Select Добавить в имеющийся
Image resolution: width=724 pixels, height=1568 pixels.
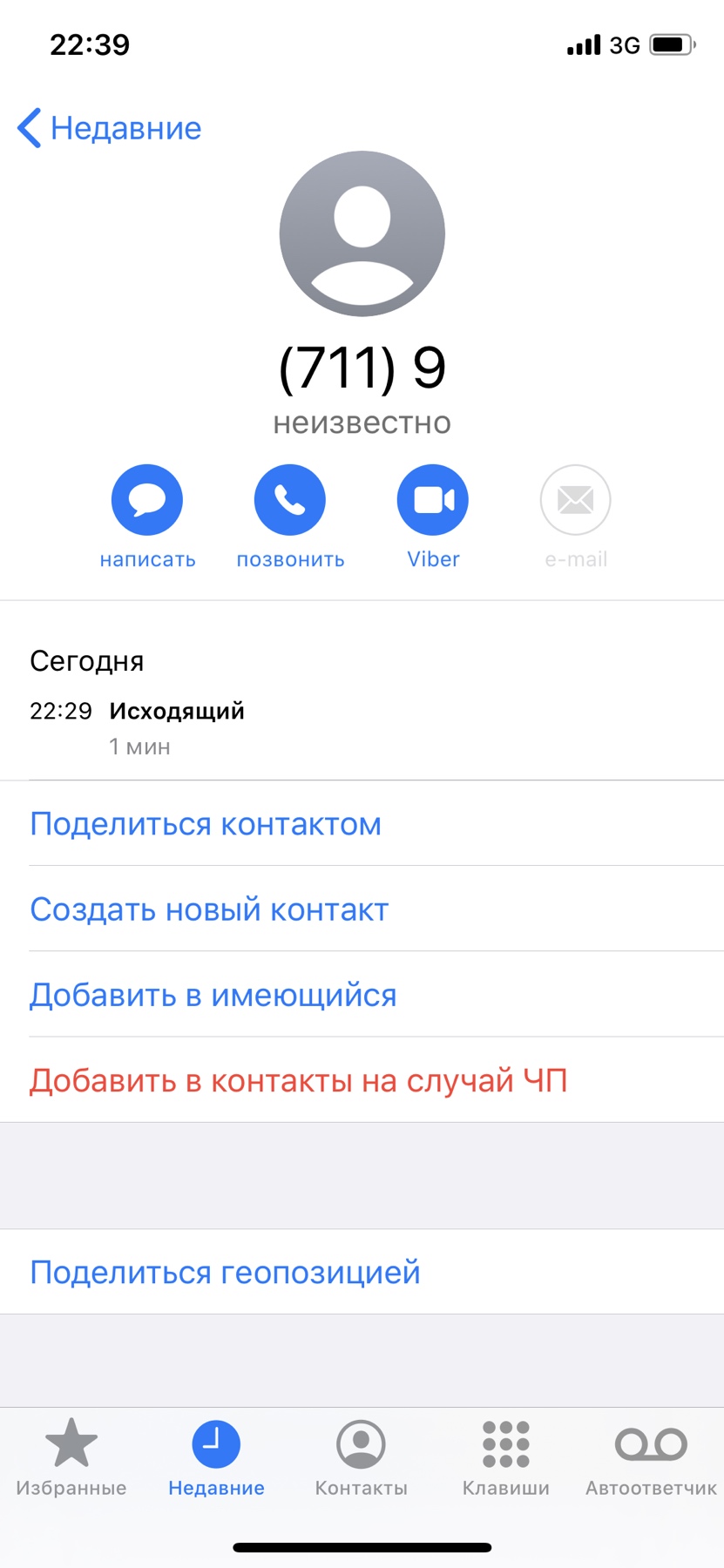tap(213, 995)
